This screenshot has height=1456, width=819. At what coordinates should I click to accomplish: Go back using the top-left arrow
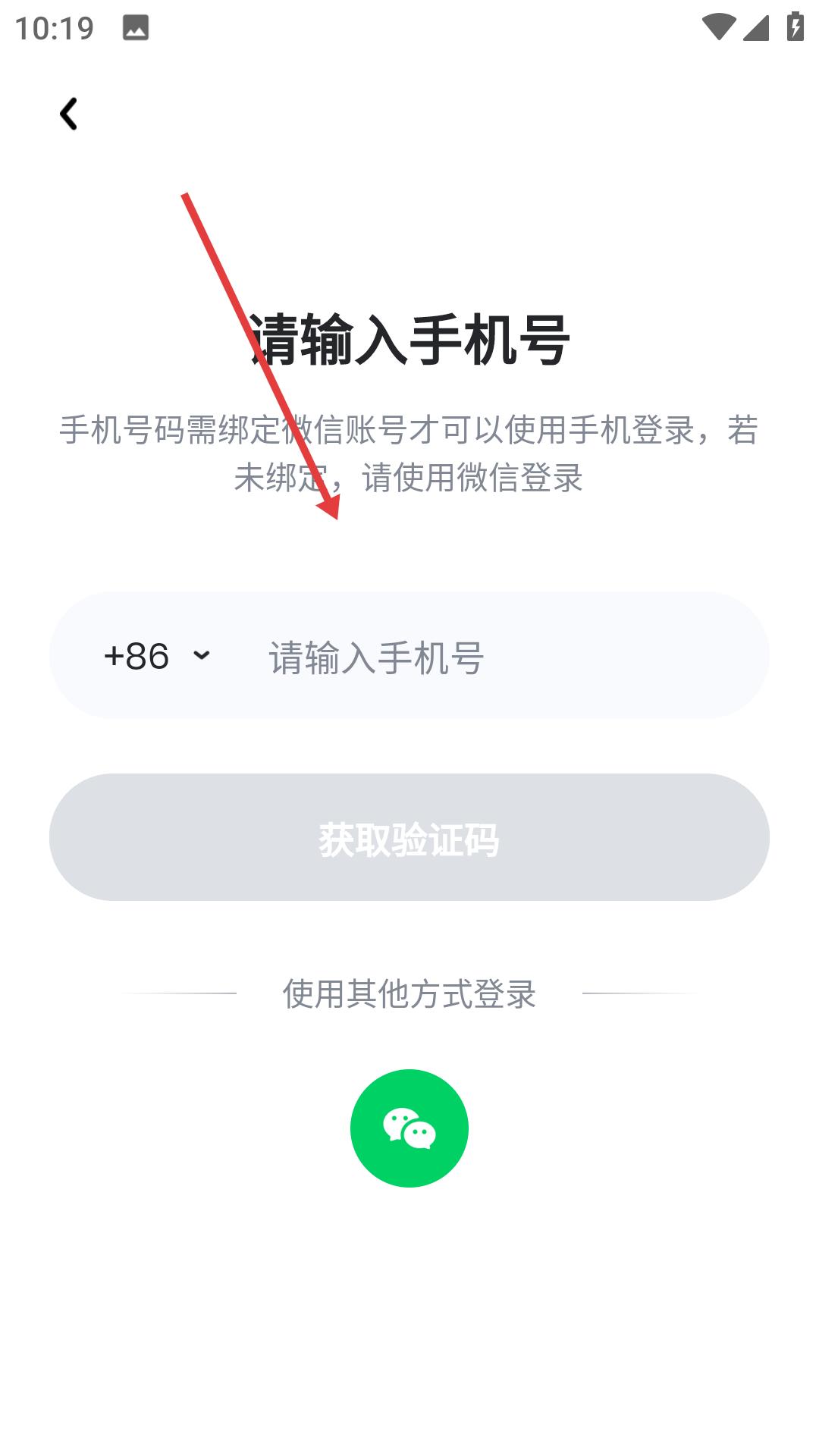click(x=69, y=115)
